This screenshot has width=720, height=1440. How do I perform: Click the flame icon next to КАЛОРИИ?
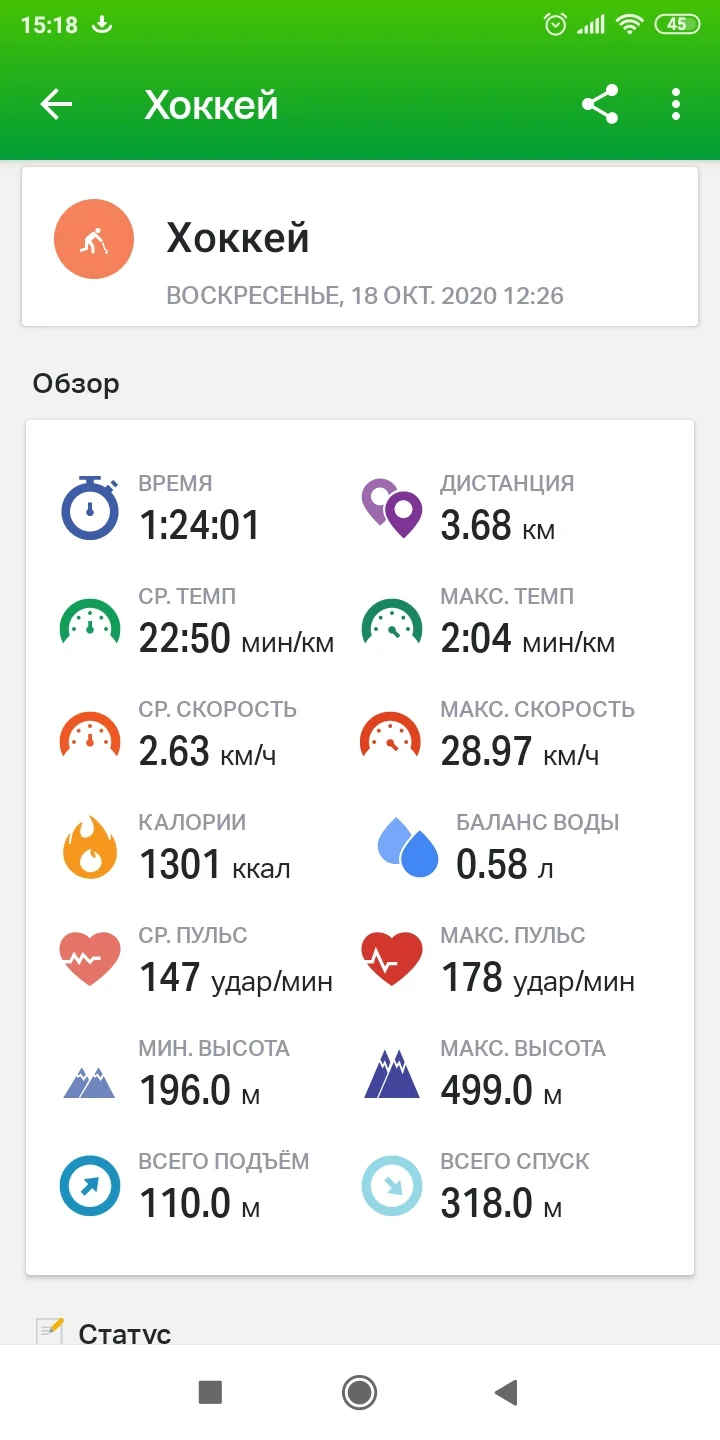coord(91,846)
